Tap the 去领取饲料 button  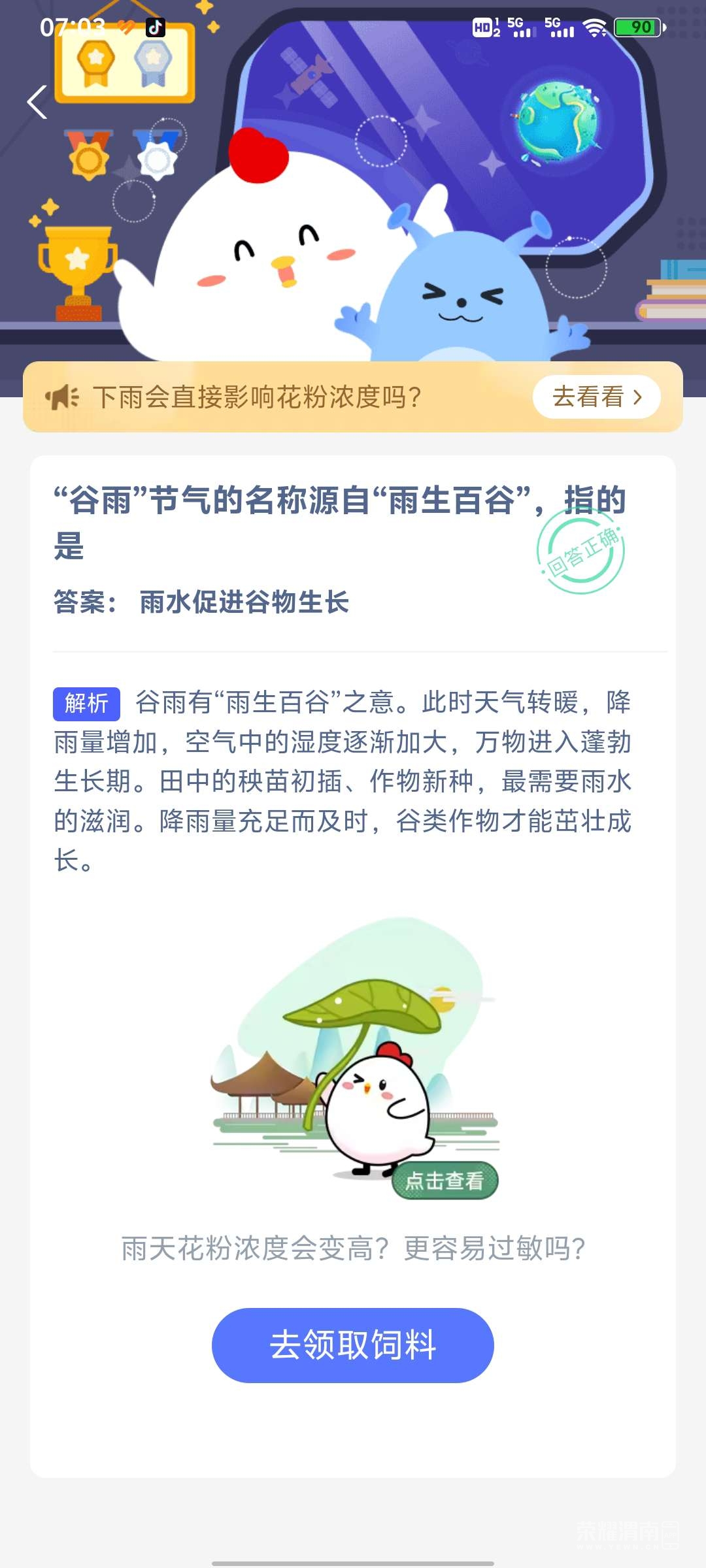[352, 1345]
